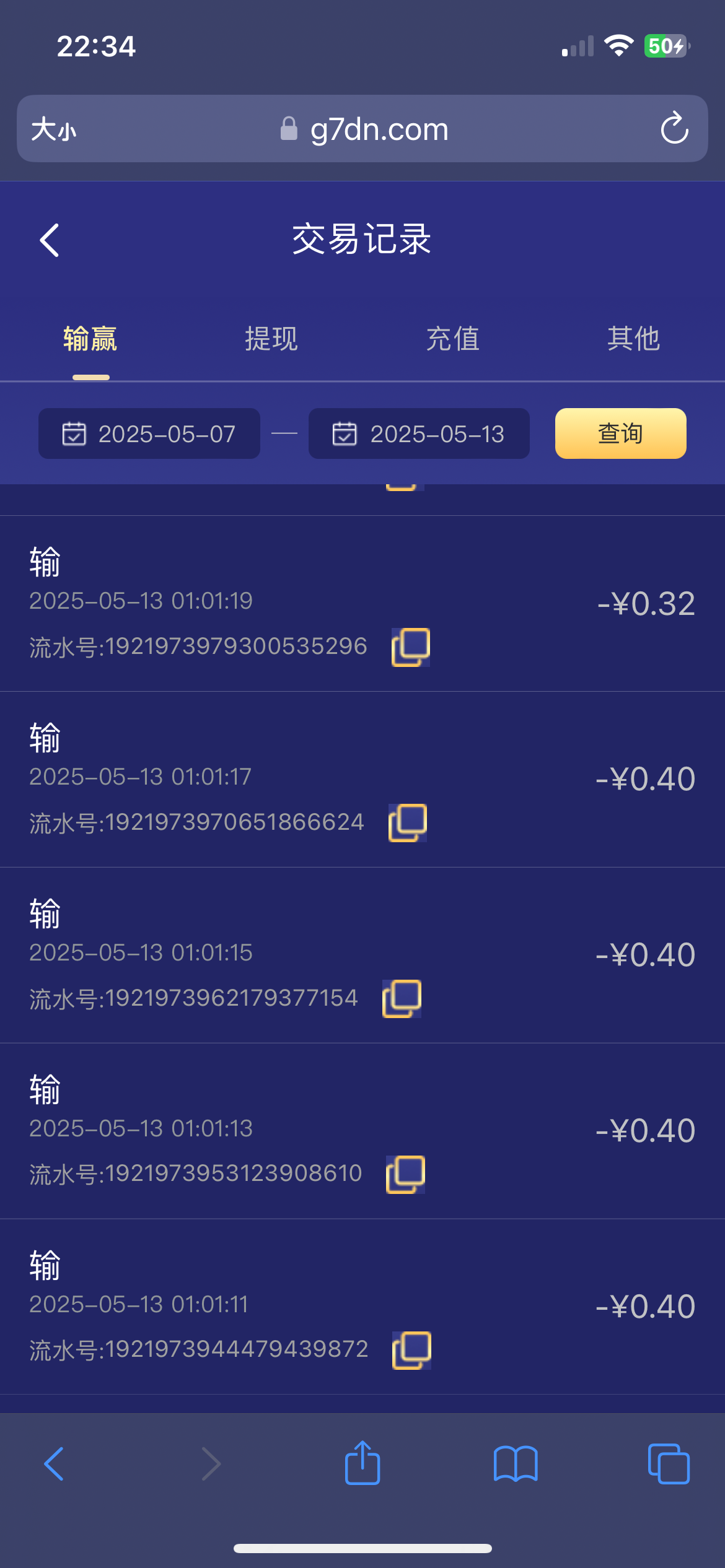Show all open Safari tabs
Screen dimensions: 725x1568
click(668, 1463)
